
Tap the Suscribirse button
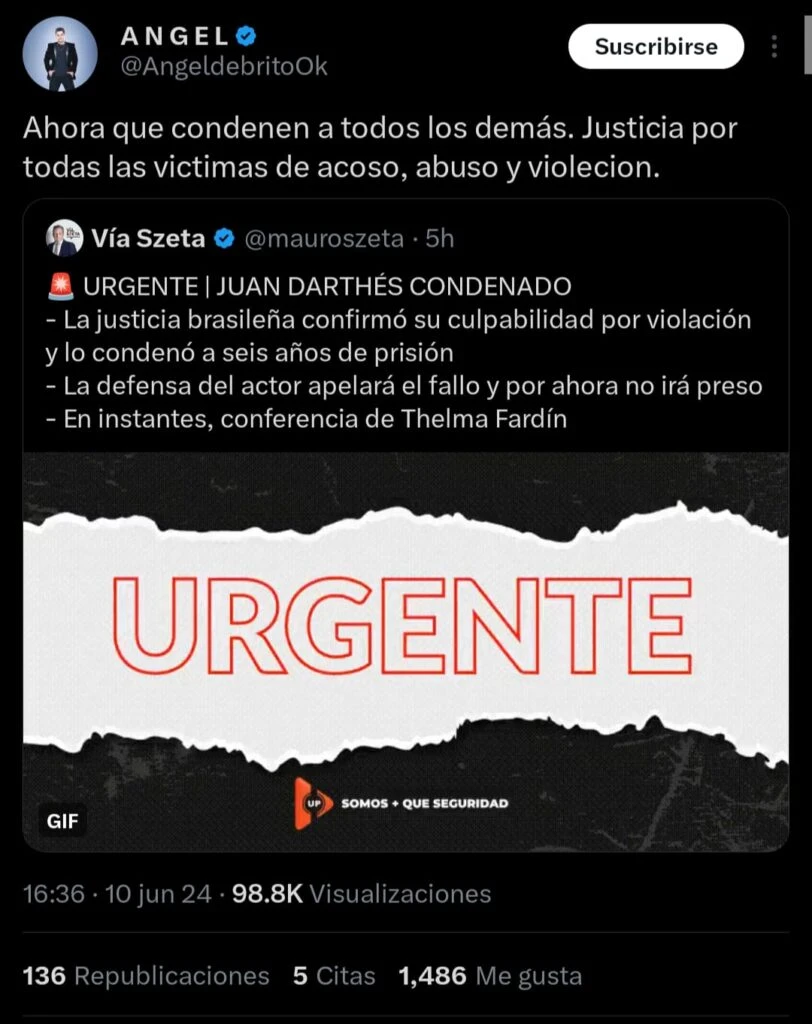tap(656, 46)
